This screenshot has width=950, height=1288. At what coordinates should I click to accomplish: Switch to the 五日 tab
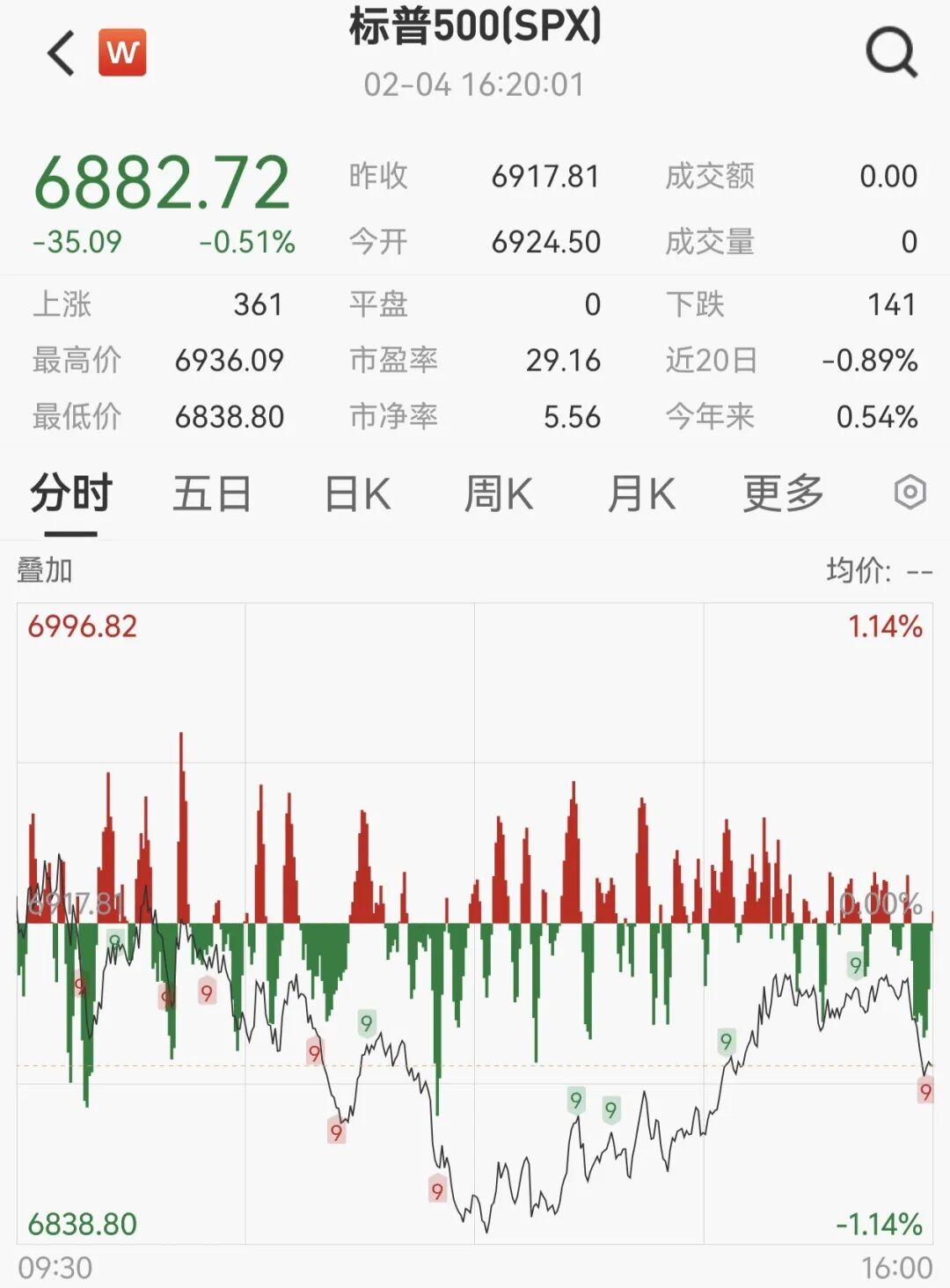(x=211, y=494)
